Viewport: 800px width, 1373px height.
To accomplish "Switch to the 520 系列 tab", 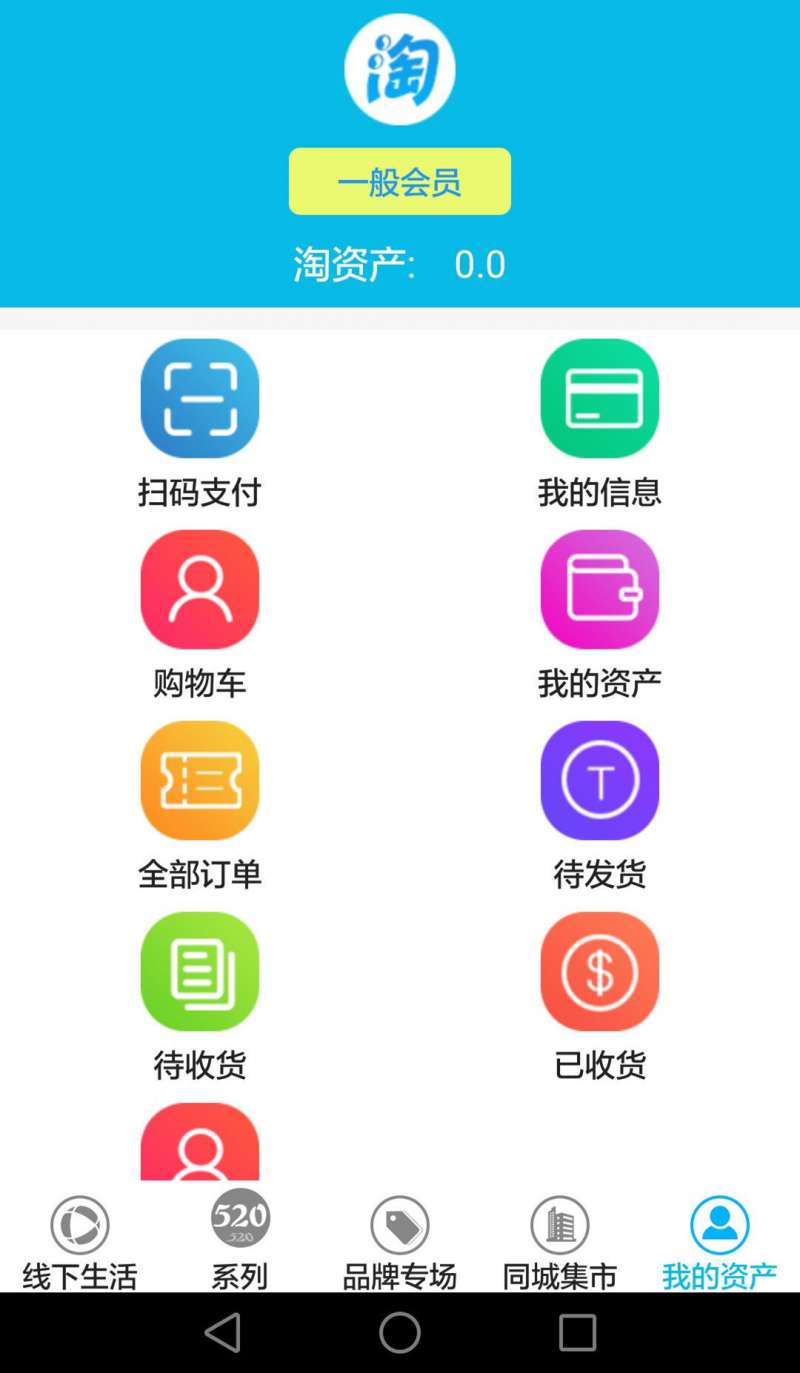I will point(240,1240).
